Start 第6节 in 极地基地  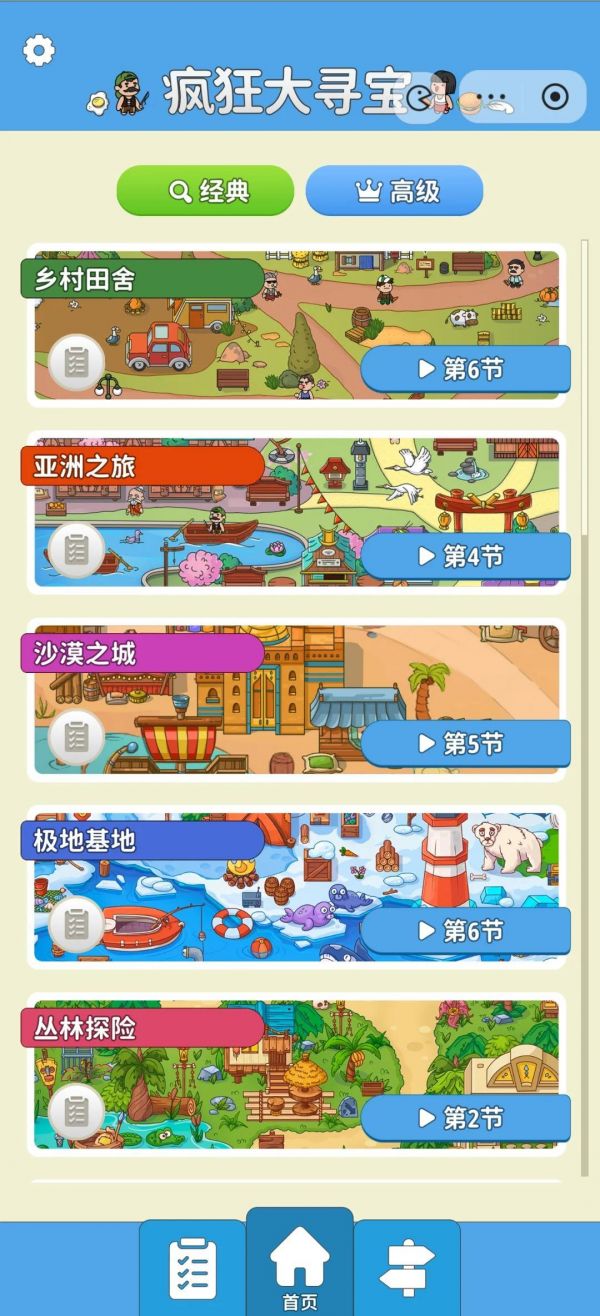point(465,932)
